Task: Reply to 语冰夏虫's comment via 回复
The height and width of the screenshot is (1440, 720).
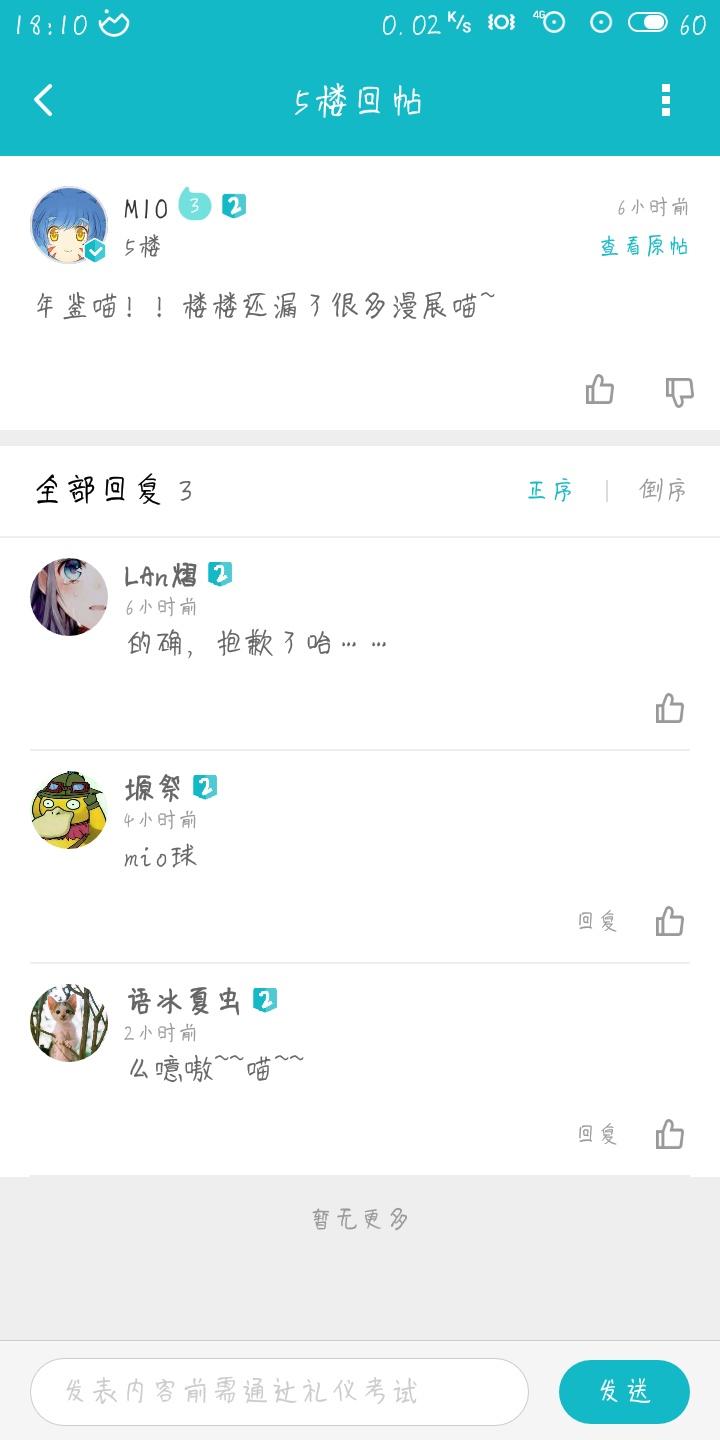Action: 598,1134
